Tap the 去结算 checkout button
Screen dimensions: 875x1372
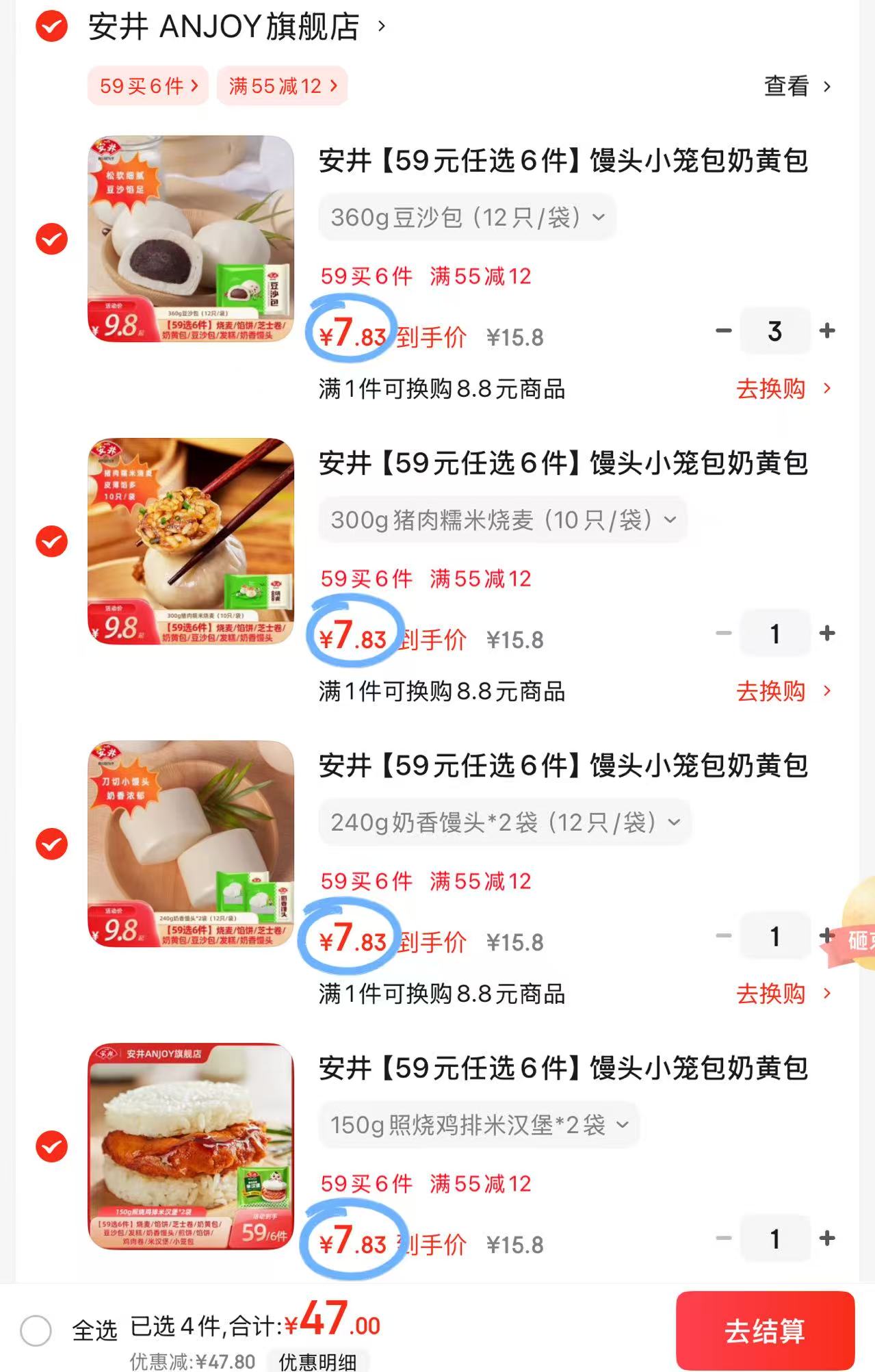tap(764, 1330)
